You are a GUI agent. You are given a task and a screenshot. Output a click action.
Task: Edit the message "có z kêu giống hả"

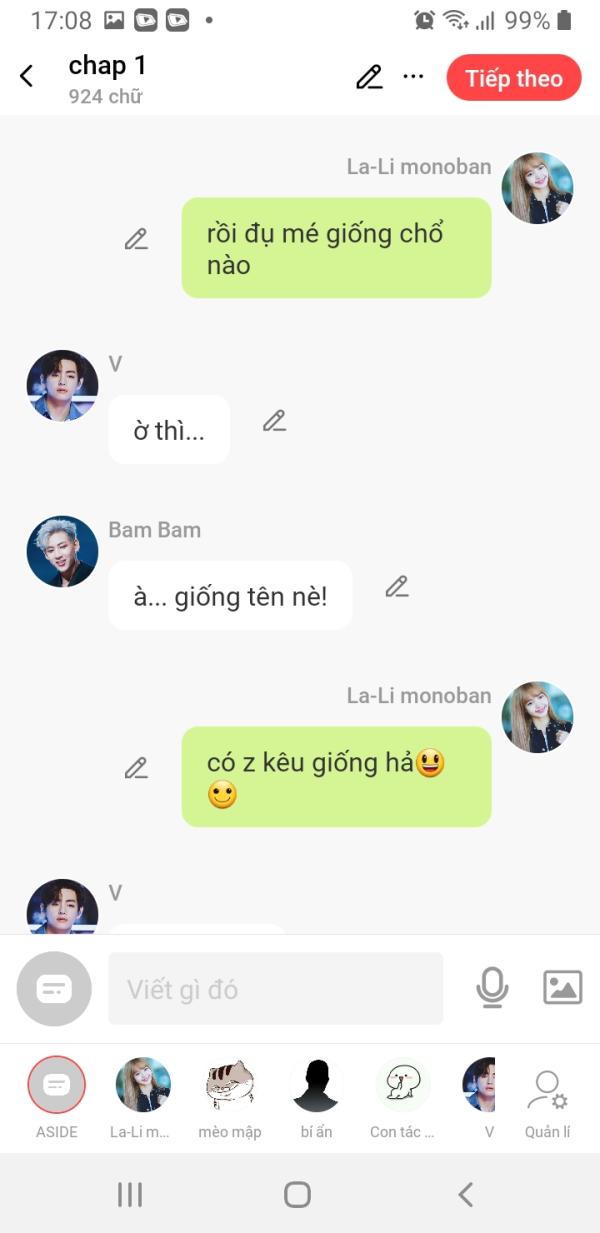pos(136,768)
